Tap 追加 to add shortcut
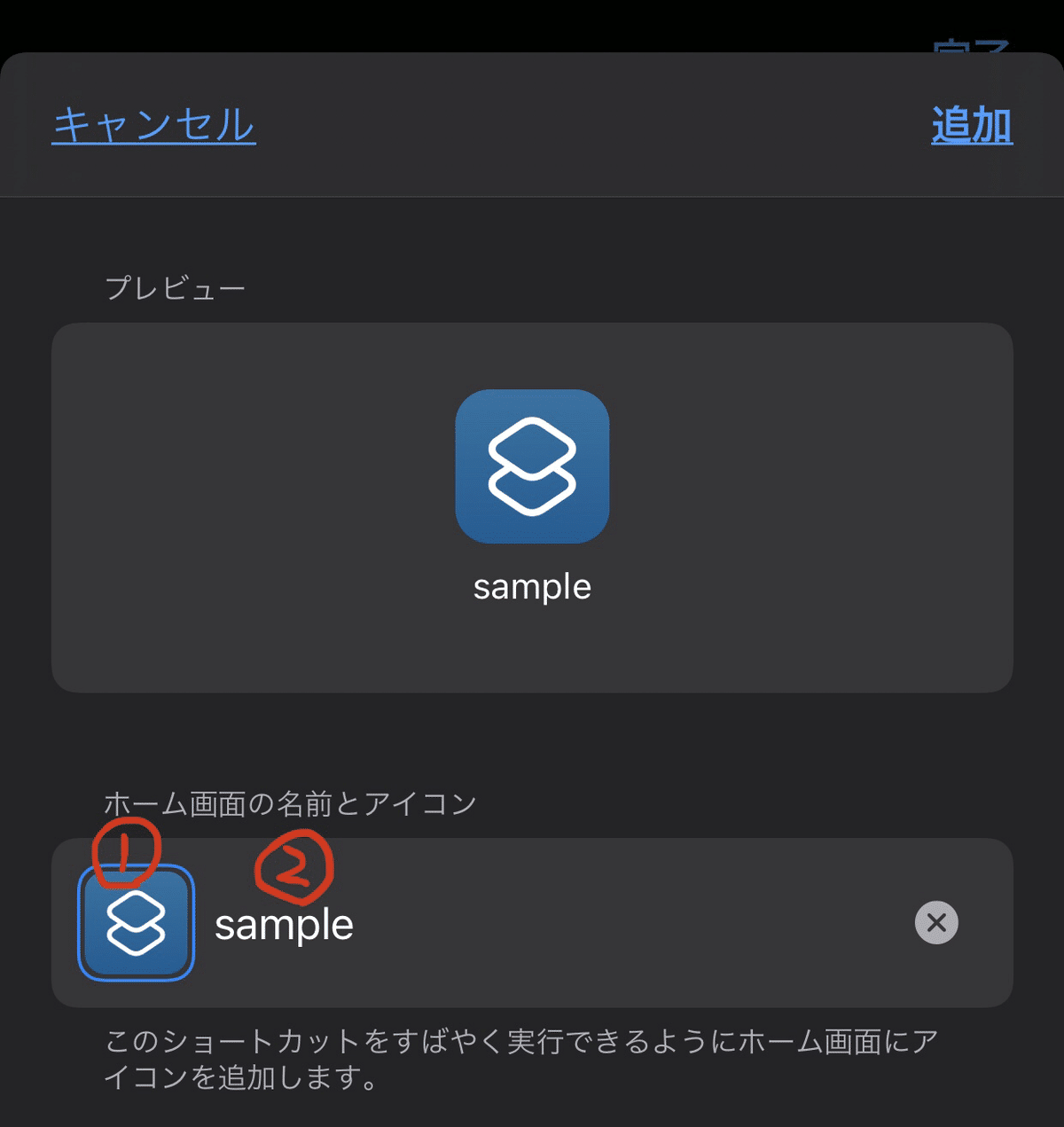This screenshot has width=1064, height=1127. click(972, 125)
